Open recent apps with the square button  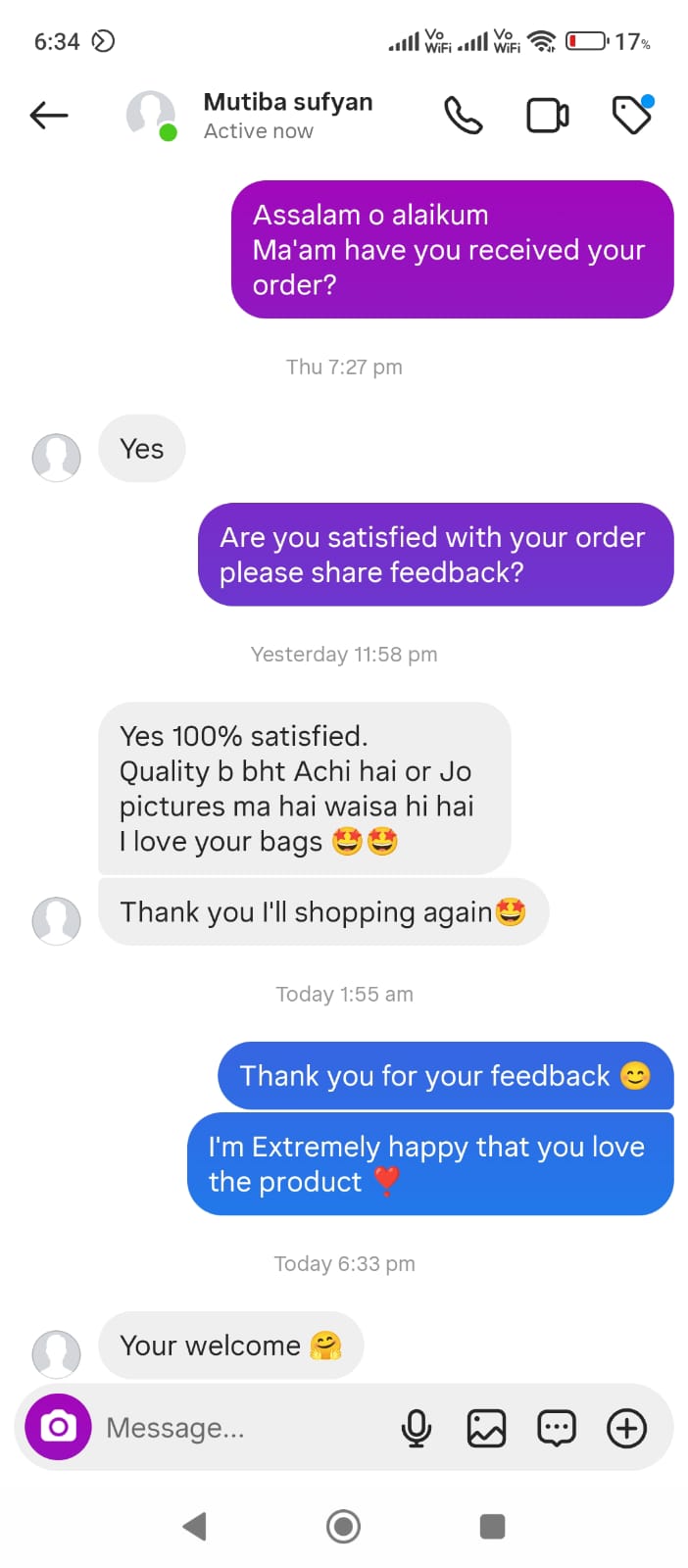tap(492, 1526)
